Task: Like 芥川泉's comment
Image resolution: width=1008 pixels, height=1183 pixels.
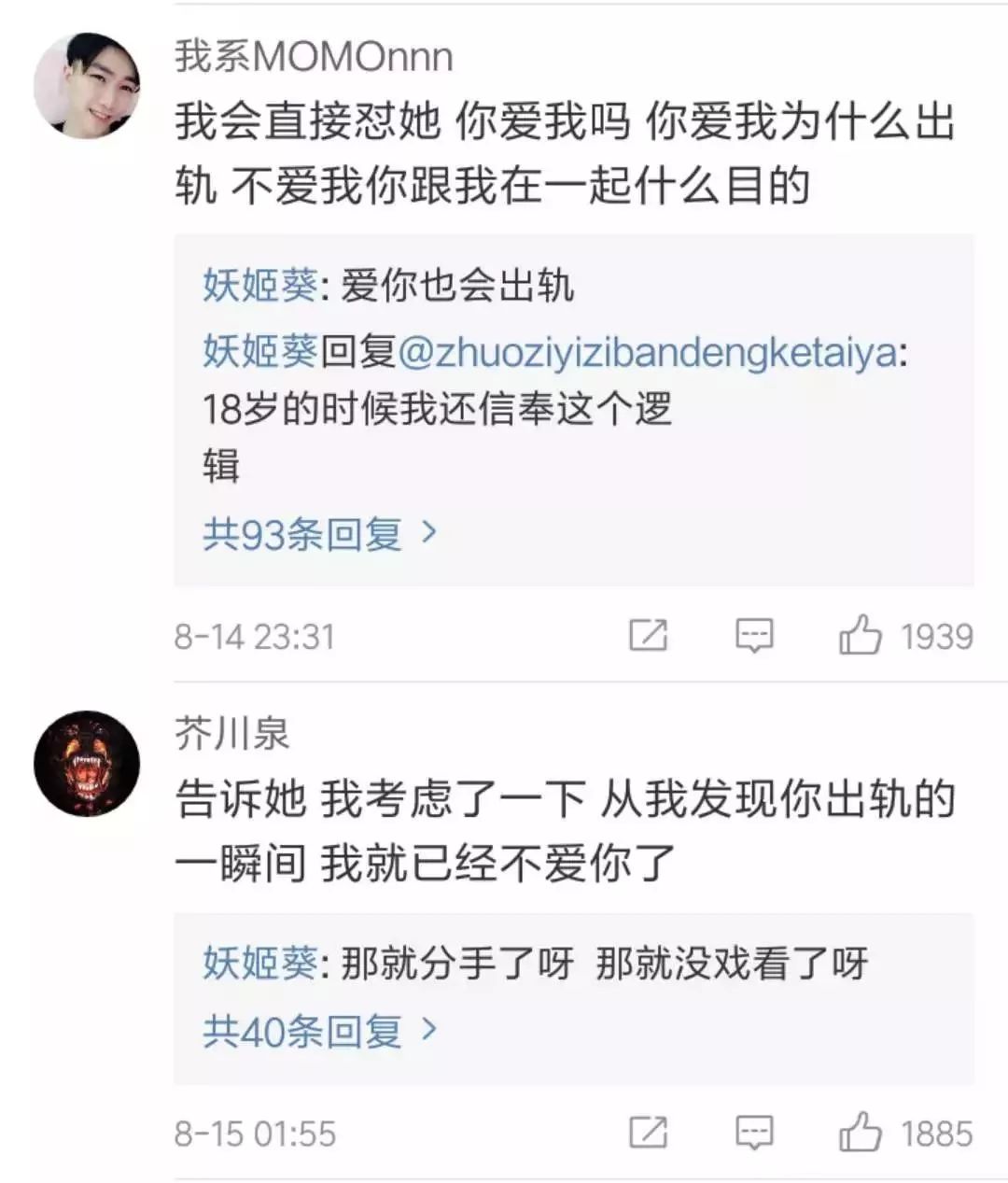Action: click(860, 1134)
